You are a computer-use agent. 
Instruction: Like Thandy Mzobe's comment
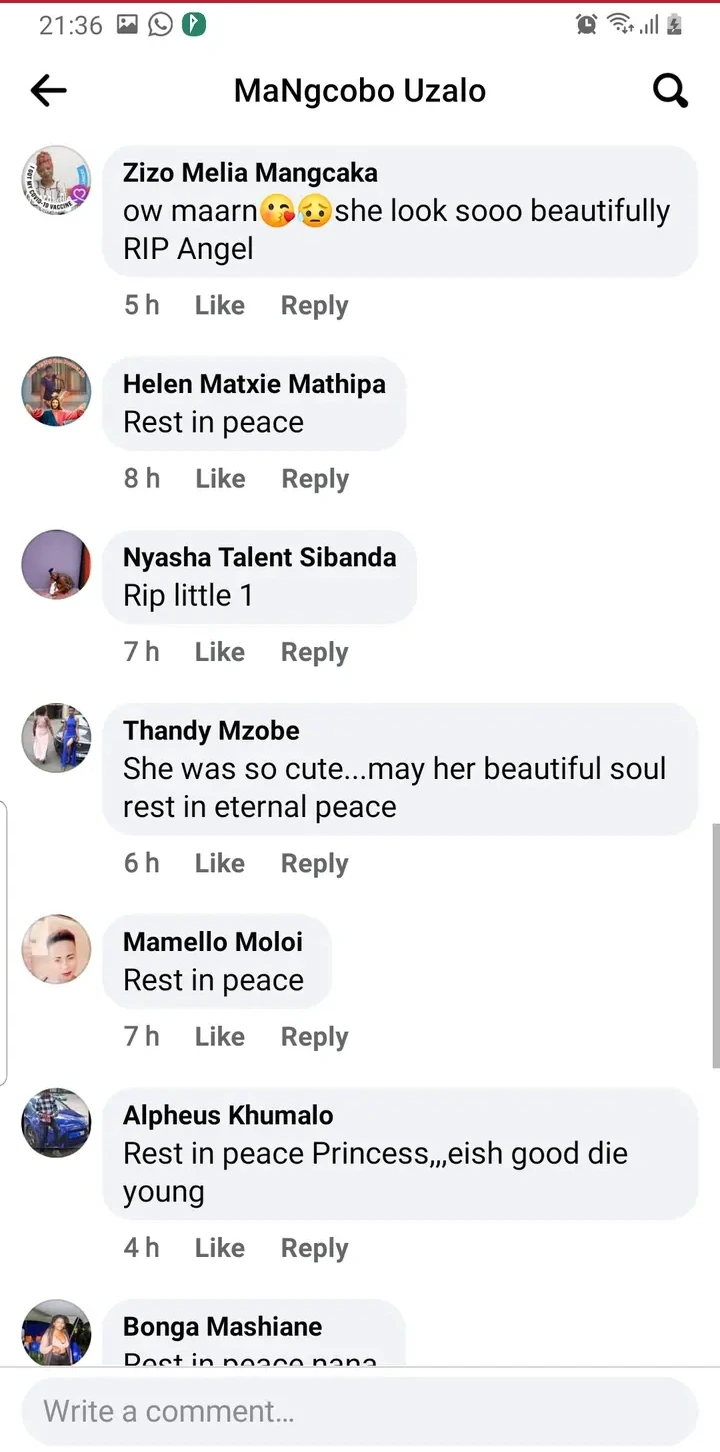click(x=220, y=862)
